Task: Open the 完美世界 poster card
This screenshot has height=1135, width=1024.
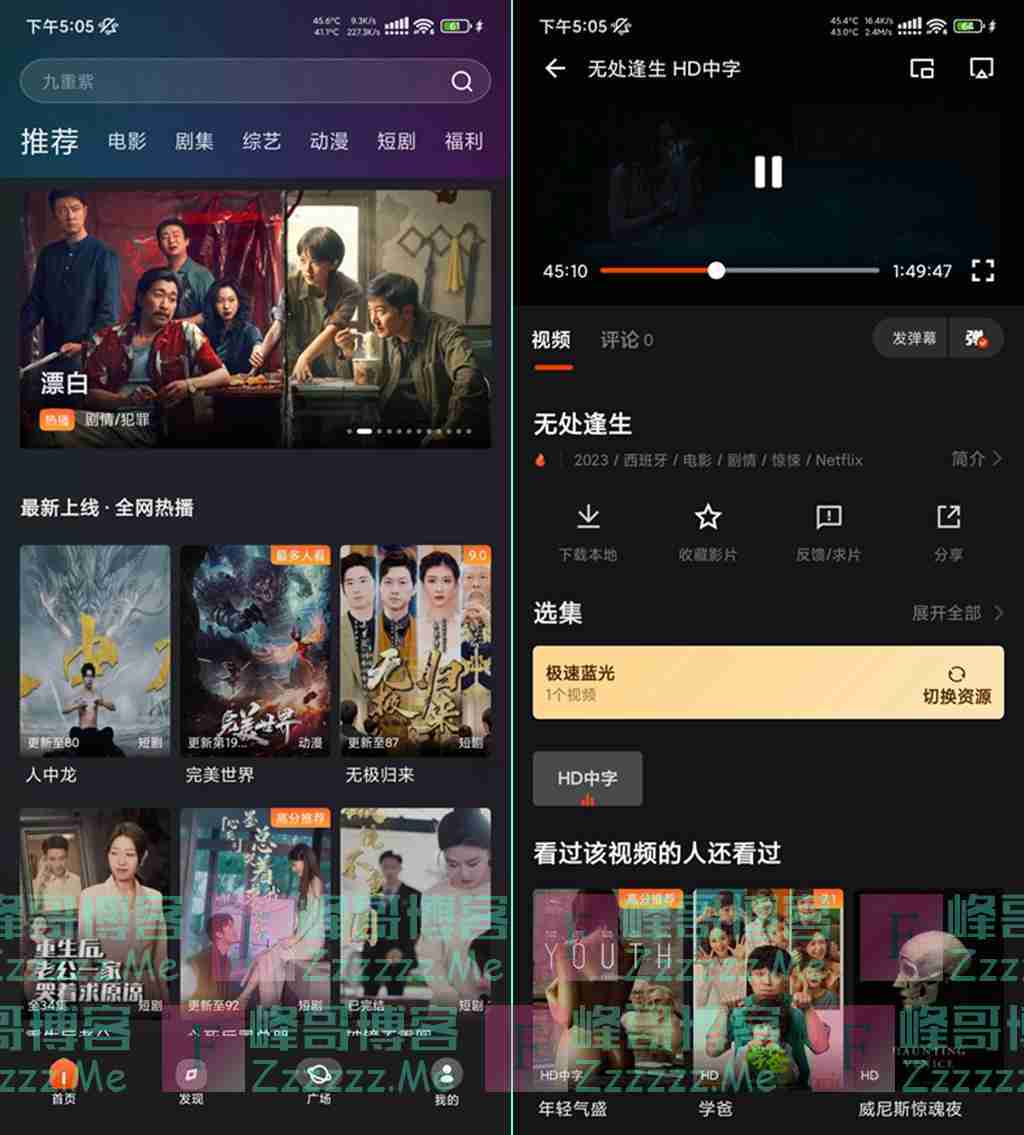Action: (x=255, y=650)
